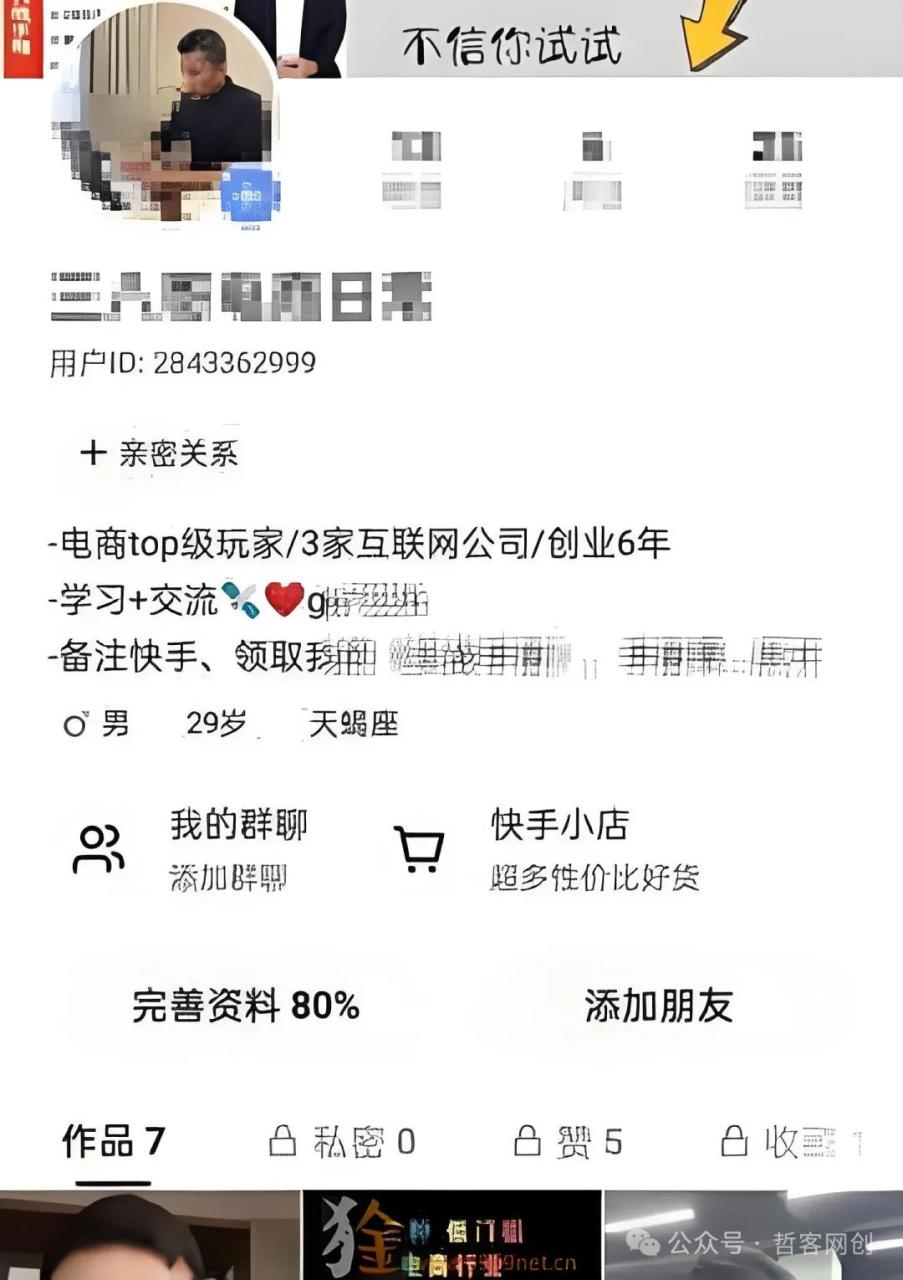Open the first video in 作品 grid

148,1236
